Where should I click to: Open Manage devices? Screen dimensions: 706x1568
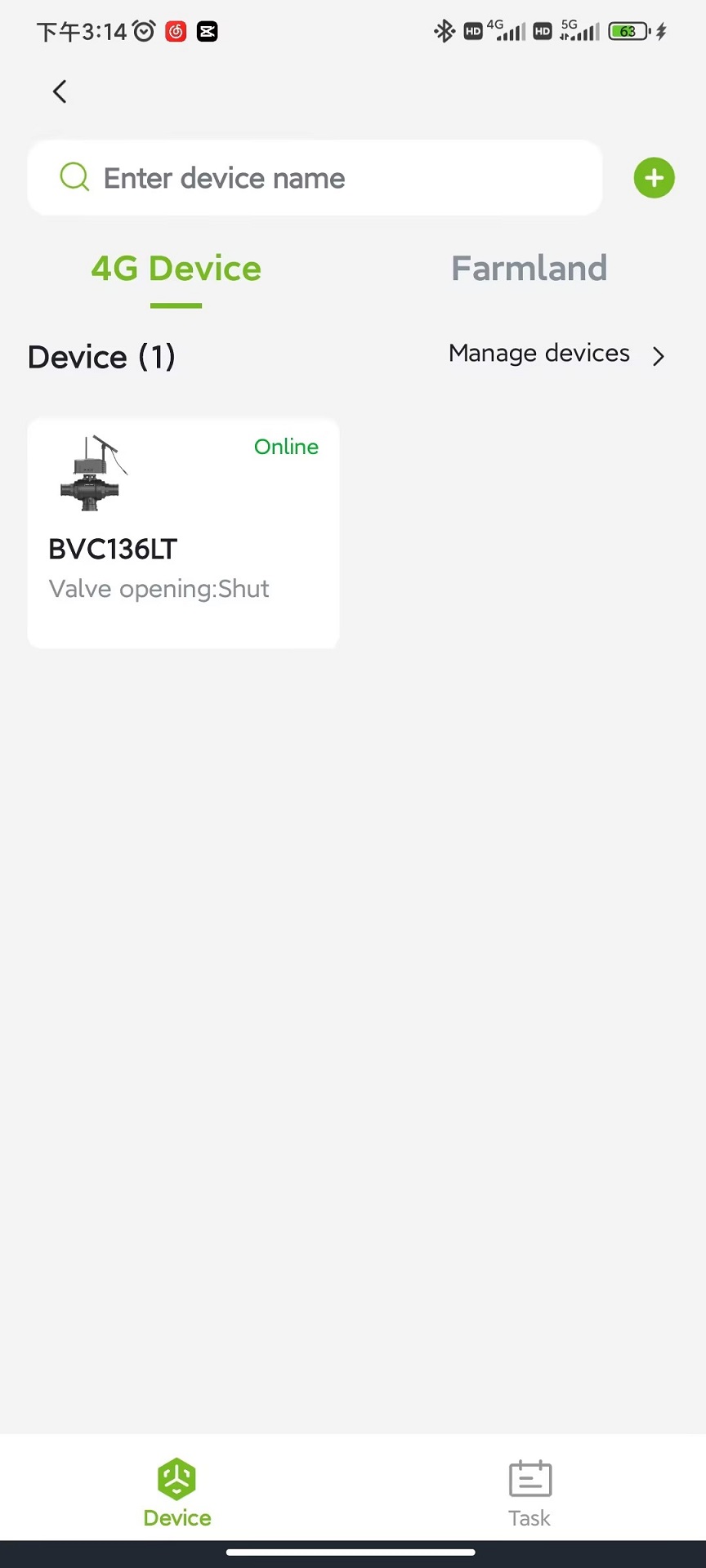(x=538, y=353)
